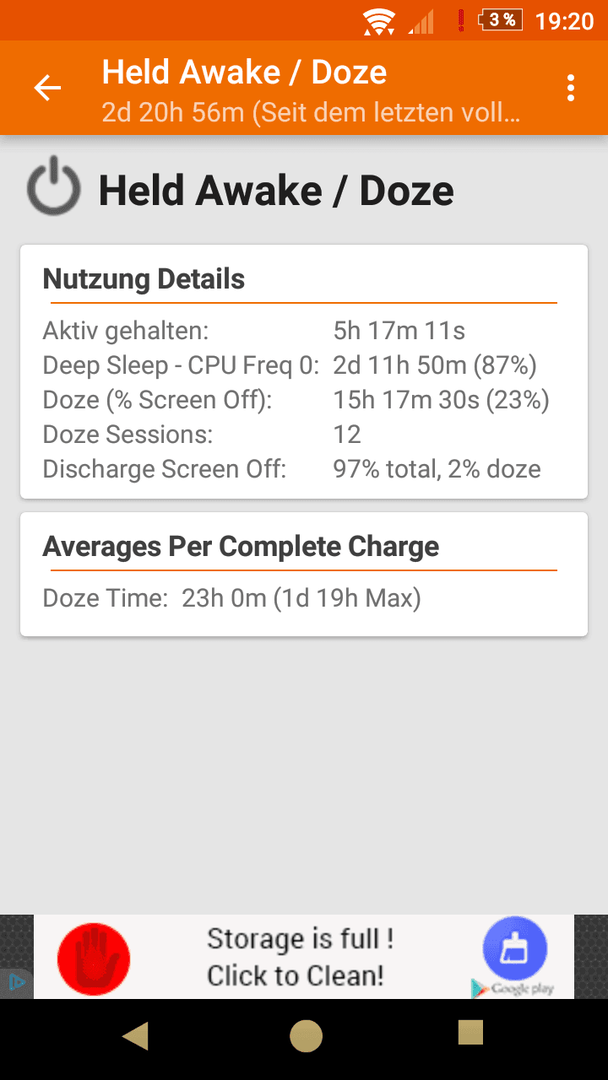Open the recent apps view

(471, 1032)
